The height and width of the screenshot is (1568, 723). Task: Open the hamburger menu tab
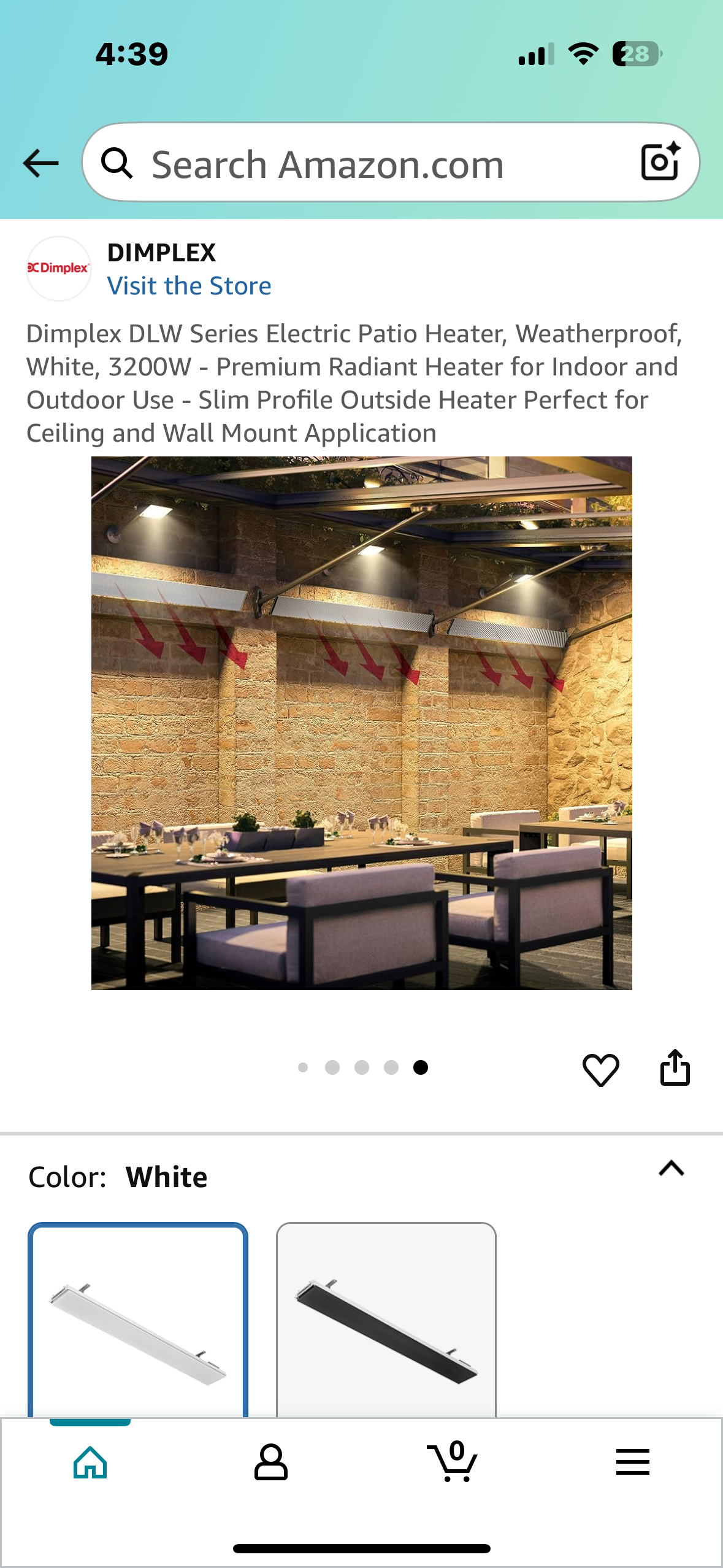pos(632,1462)
